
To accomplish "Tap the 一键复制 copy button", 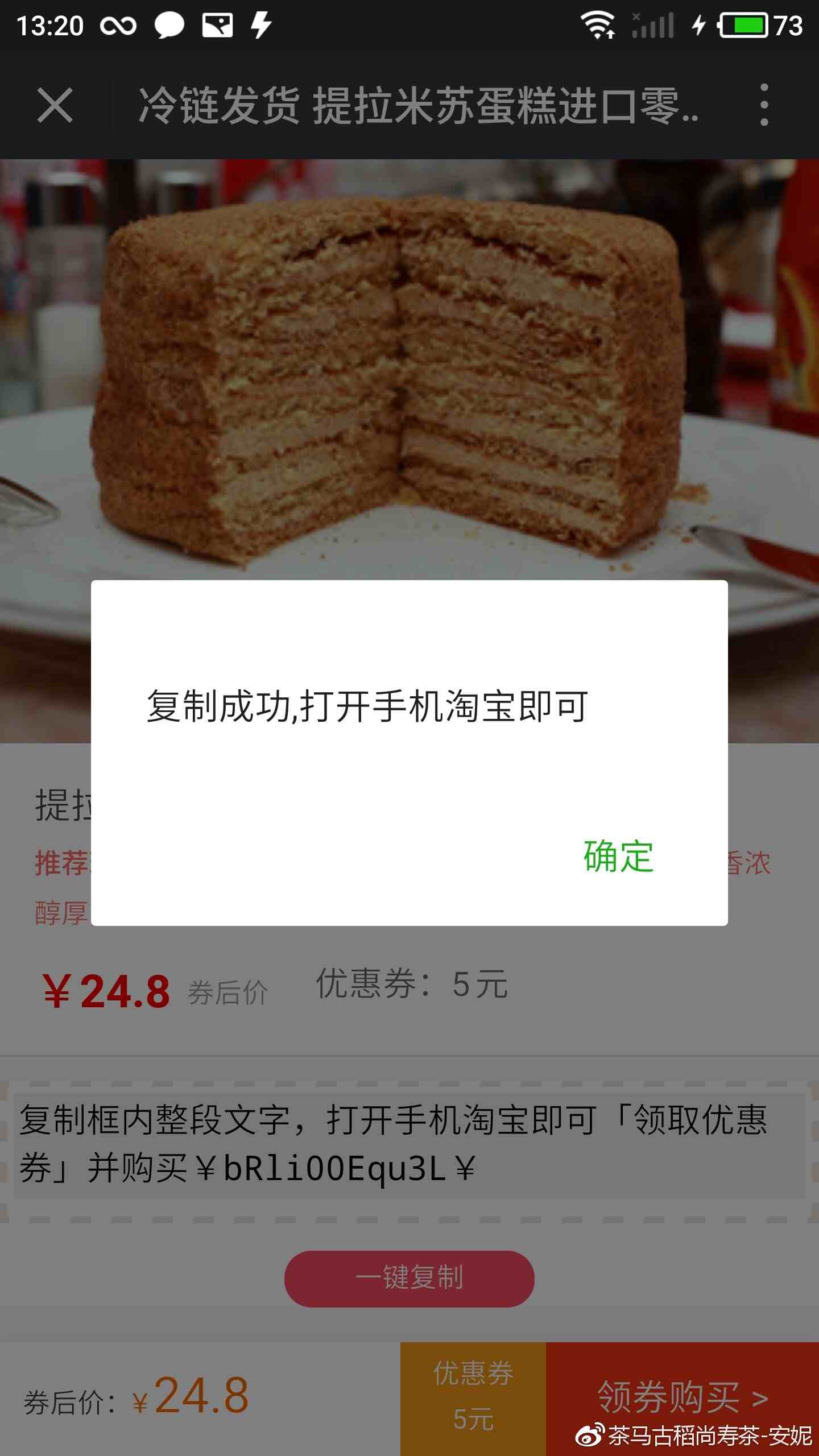I will point(409,1278).
